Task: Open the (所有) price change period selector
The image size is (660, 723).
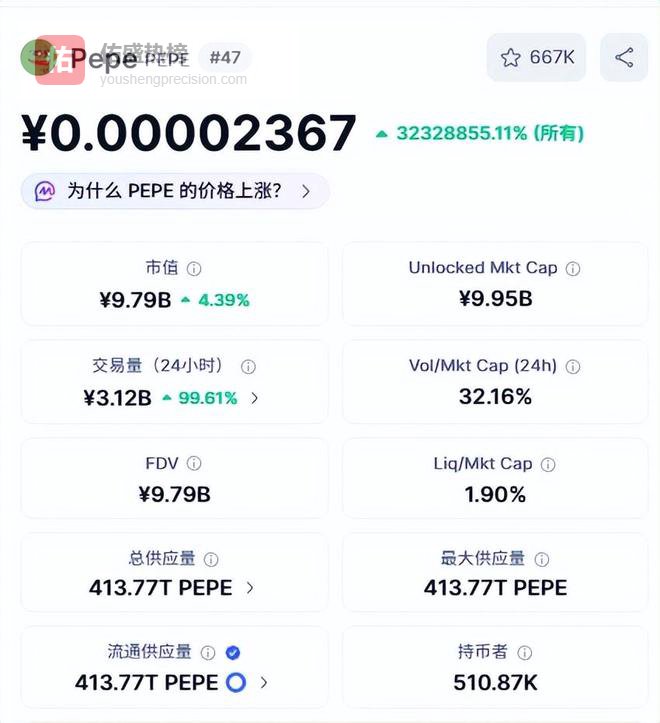Action: point(558,133)
